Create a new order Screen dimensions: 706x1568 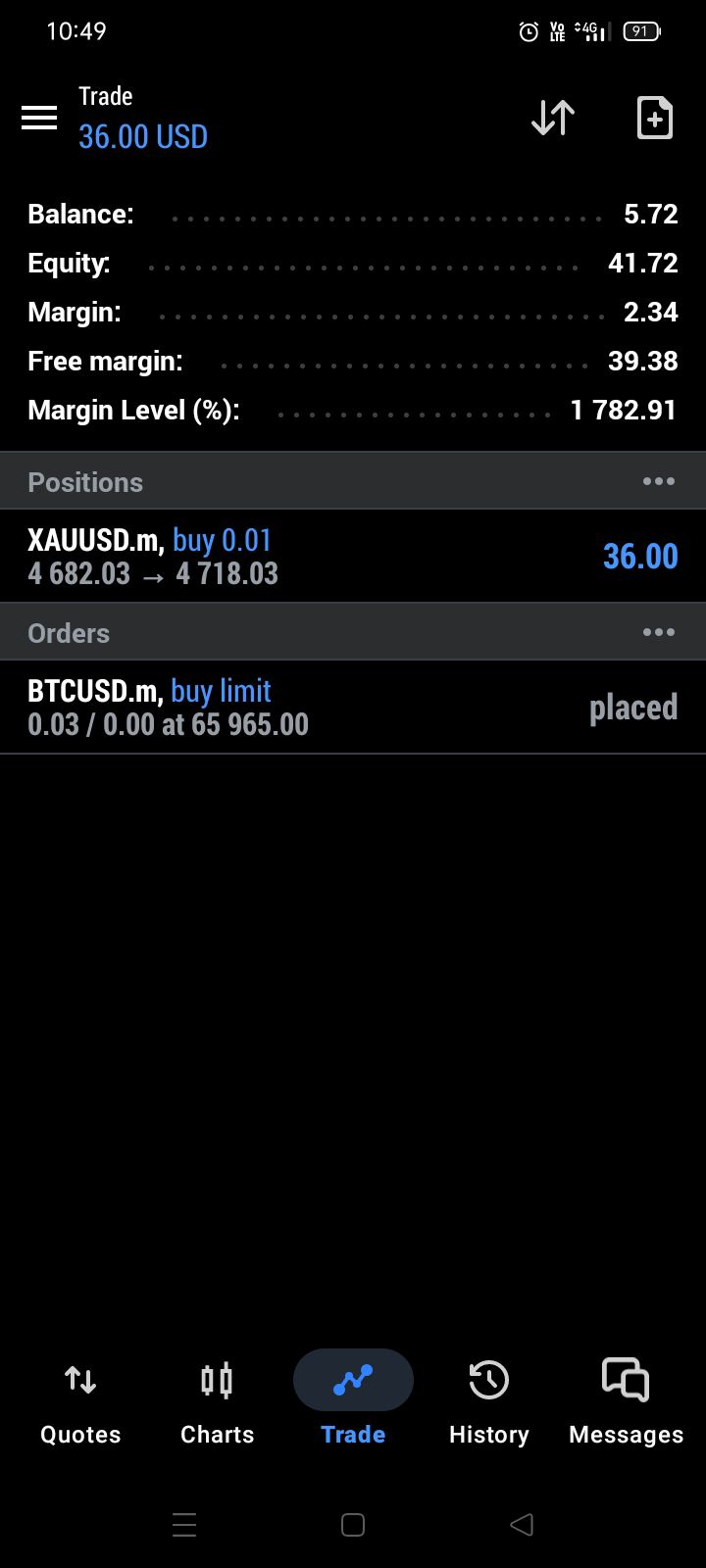[x=654, y=119]
